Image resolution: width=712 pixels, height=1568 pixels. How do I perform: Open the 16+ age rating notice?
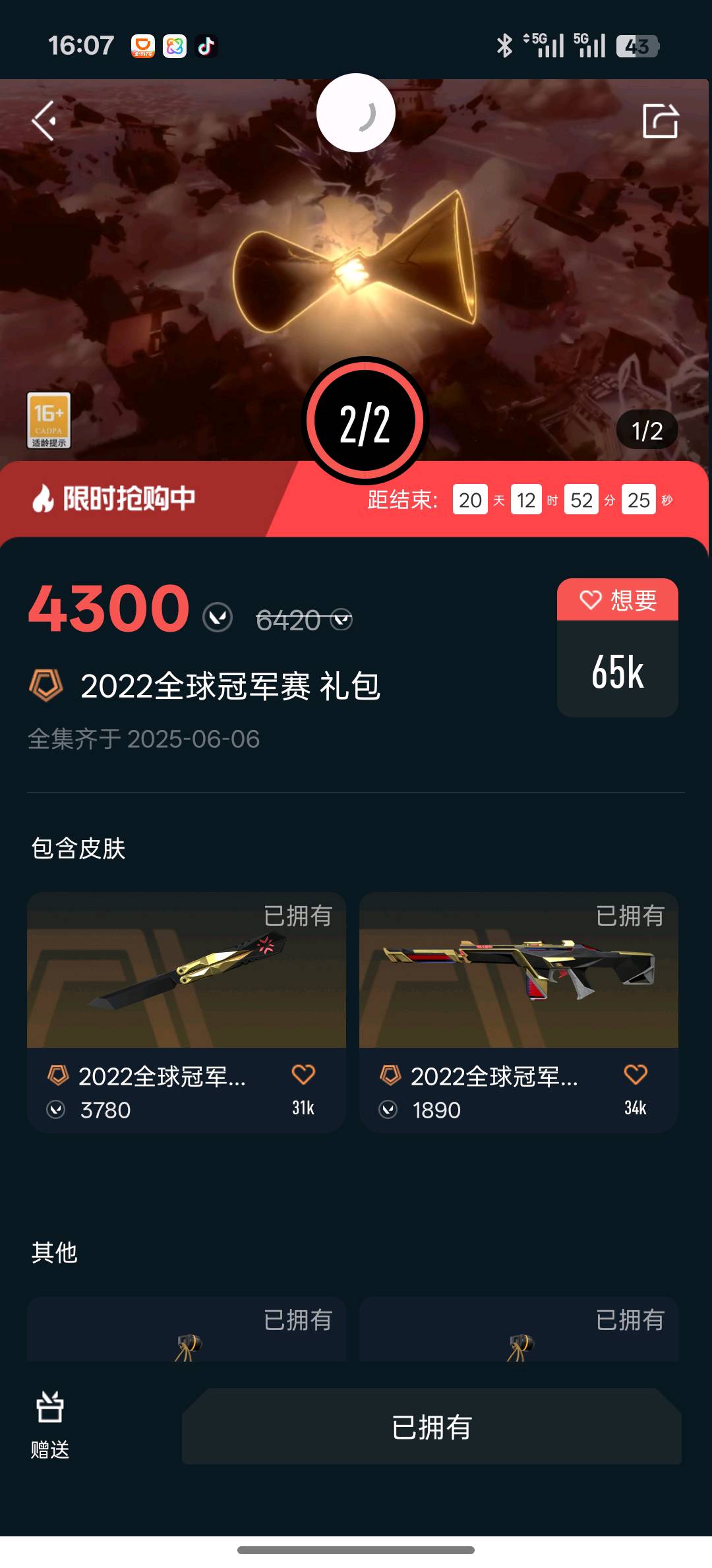49,421
